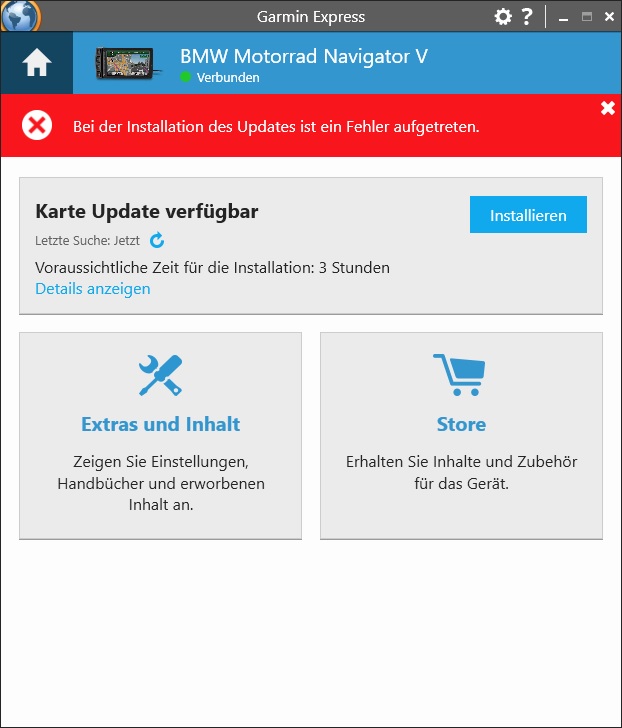The image size is (622, 728).
Task: Maximize the Garmin Express window
Action: click(x=586, y=16)
